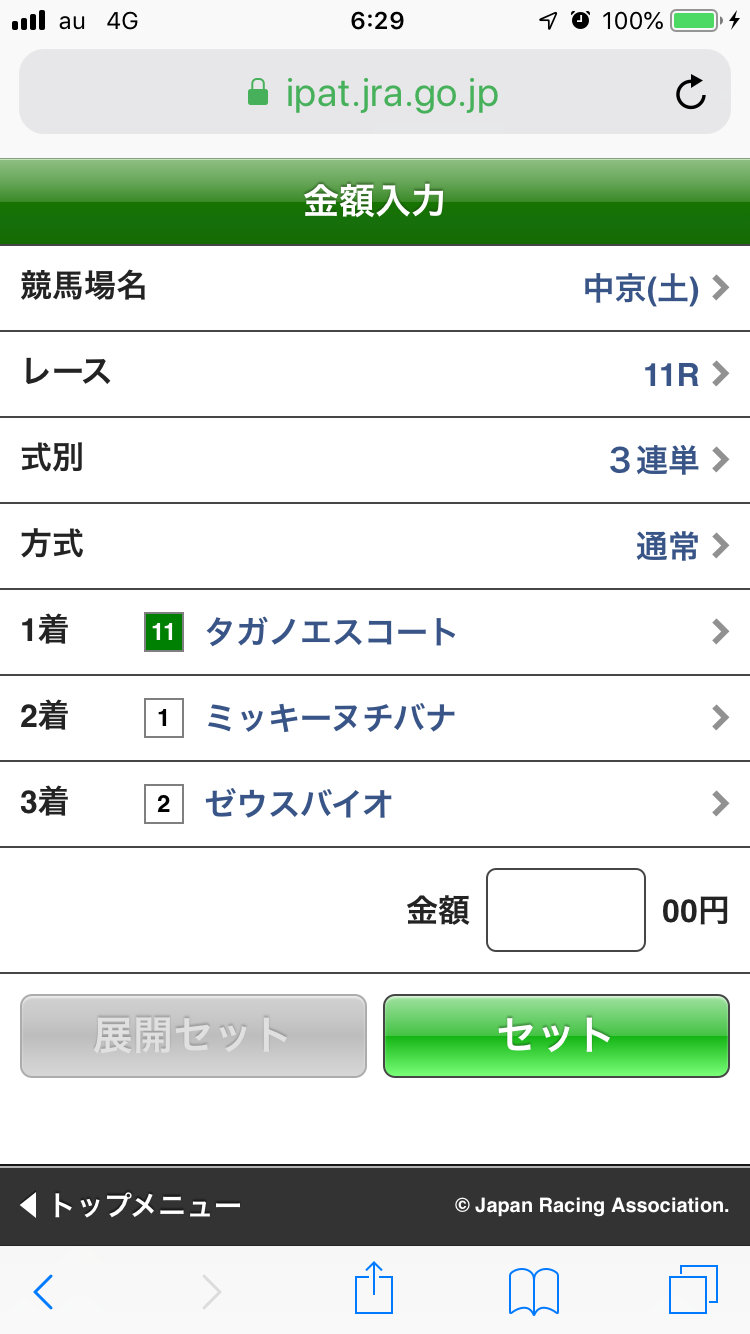Tap the Safari address bar

(x=375, y=92)
